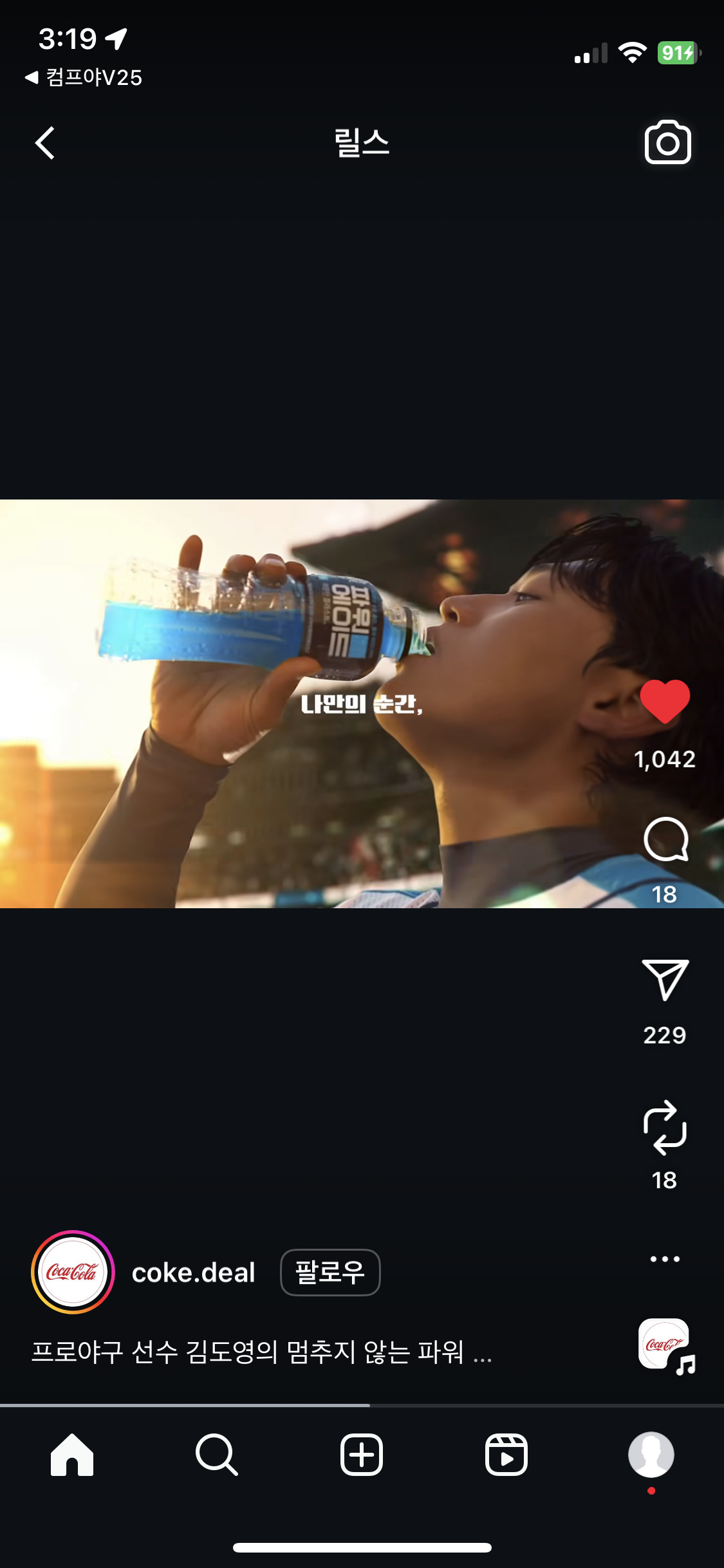
Task: Switch to the Search tab
Action: click(217, 1455)
